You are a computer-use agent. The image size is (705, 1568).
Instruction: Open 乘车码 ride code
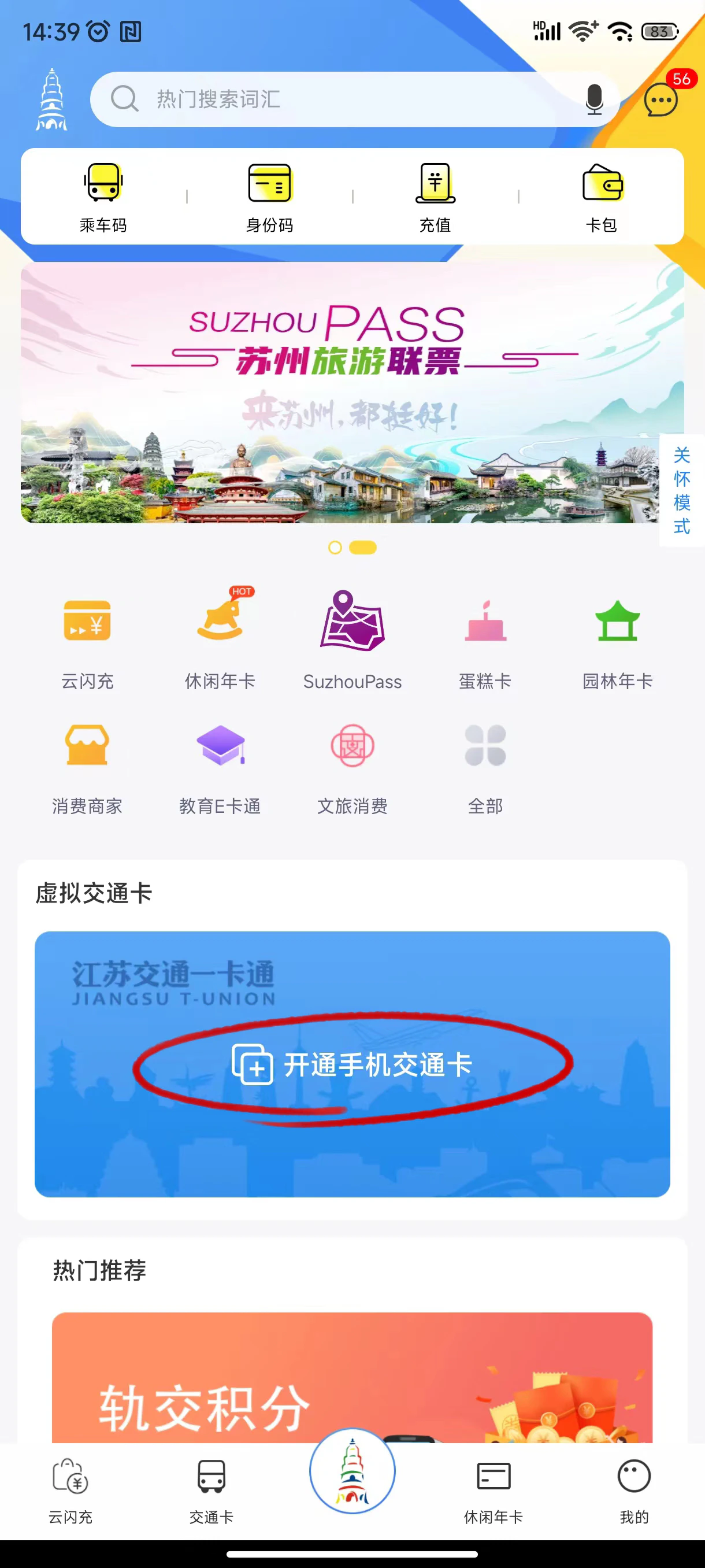[x=103, y=198]
